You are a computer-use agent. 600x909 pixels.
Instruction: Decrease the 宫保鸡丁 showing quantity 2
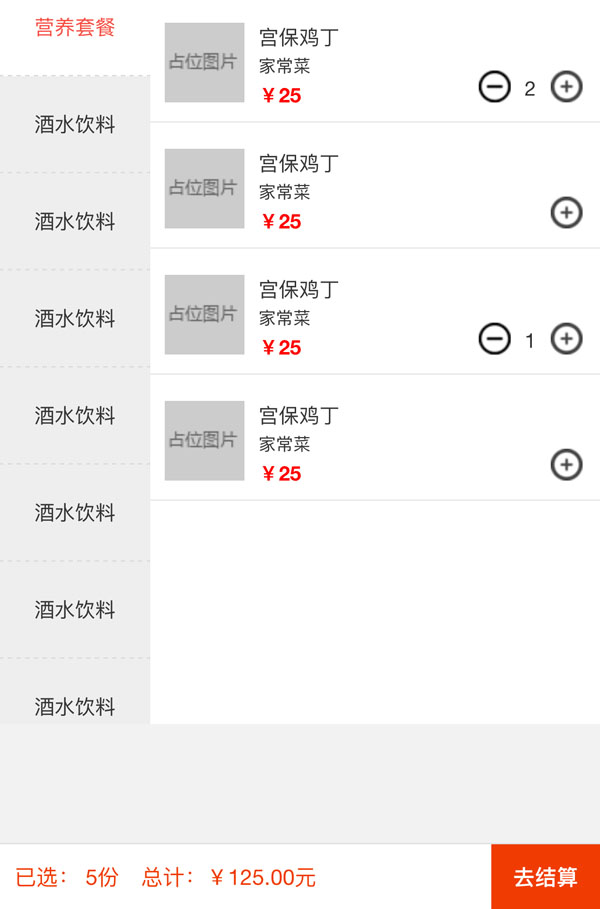pos(494,88)
